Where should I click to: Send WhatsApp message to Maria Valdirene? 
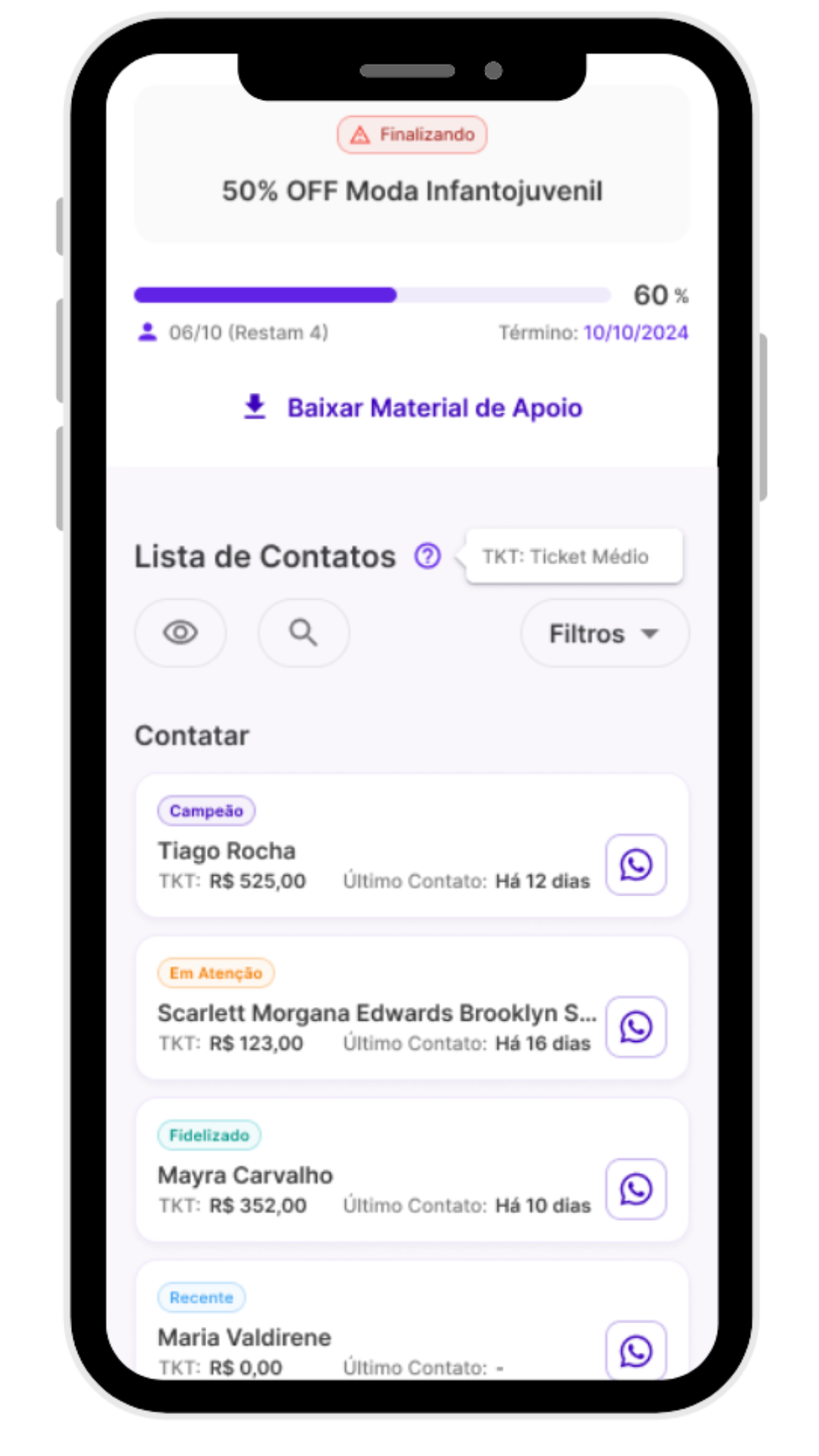(635, 1350)
